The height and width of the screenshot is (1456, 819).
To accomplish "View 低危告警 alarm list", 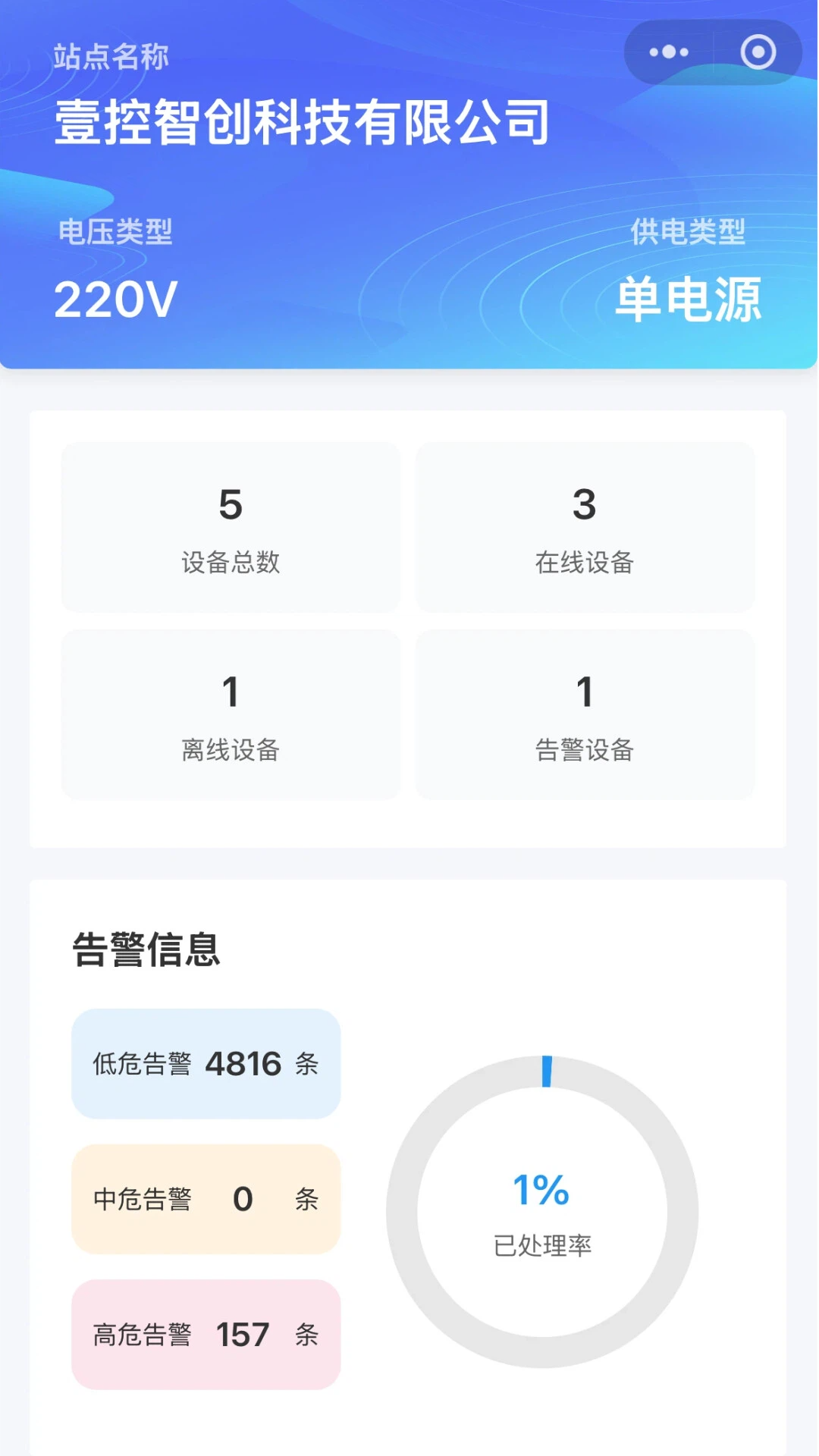I will (206, 1064).
